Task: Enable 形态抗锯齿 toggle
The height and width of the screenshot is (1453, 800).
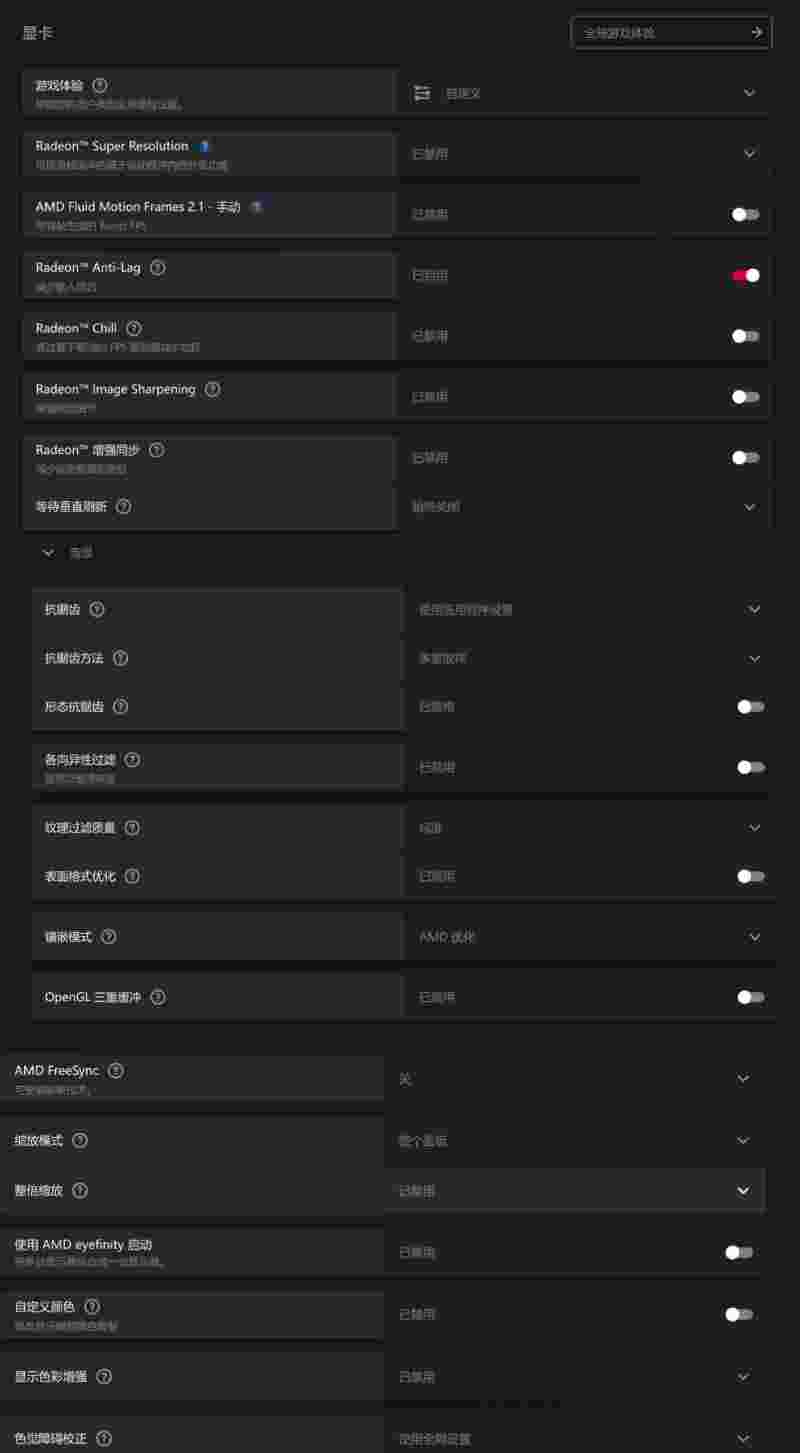Action: tap(750, 707)
